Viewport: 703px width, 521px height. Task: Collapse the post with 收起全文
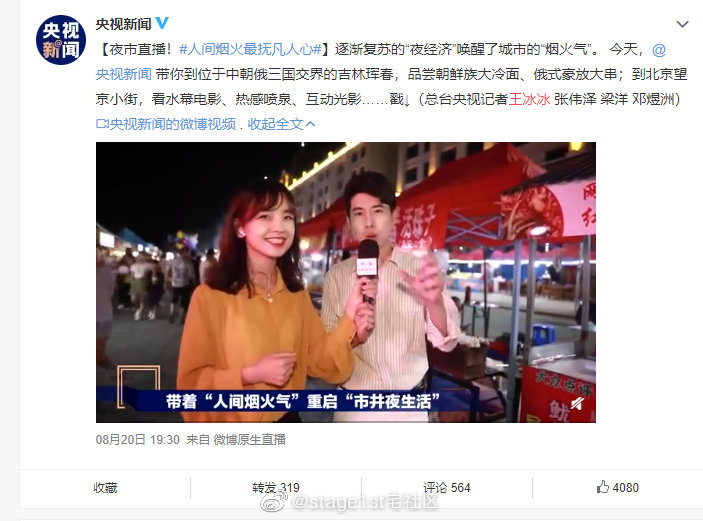pos(281,124)
